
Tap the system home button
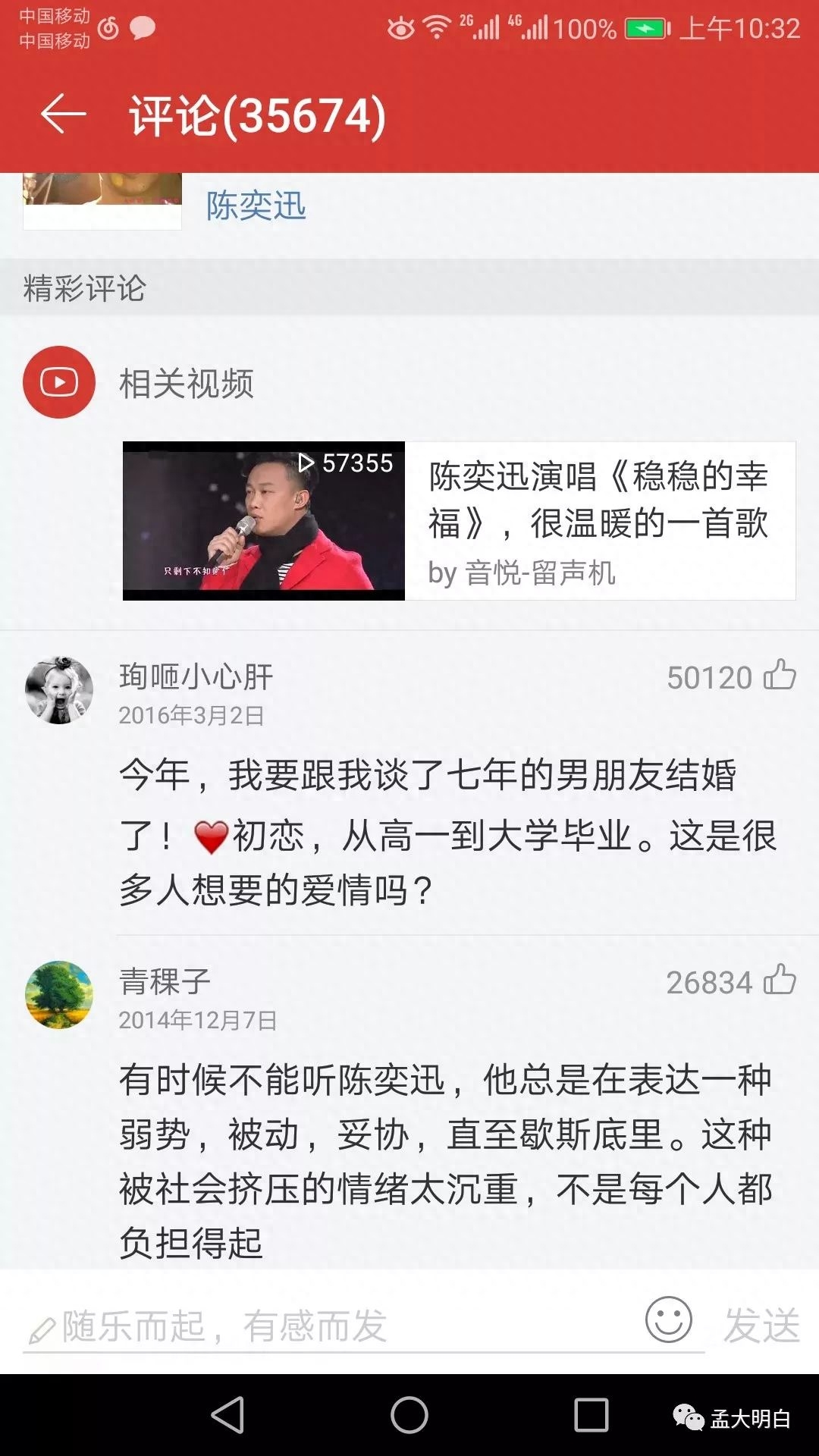click(409, 1415)
